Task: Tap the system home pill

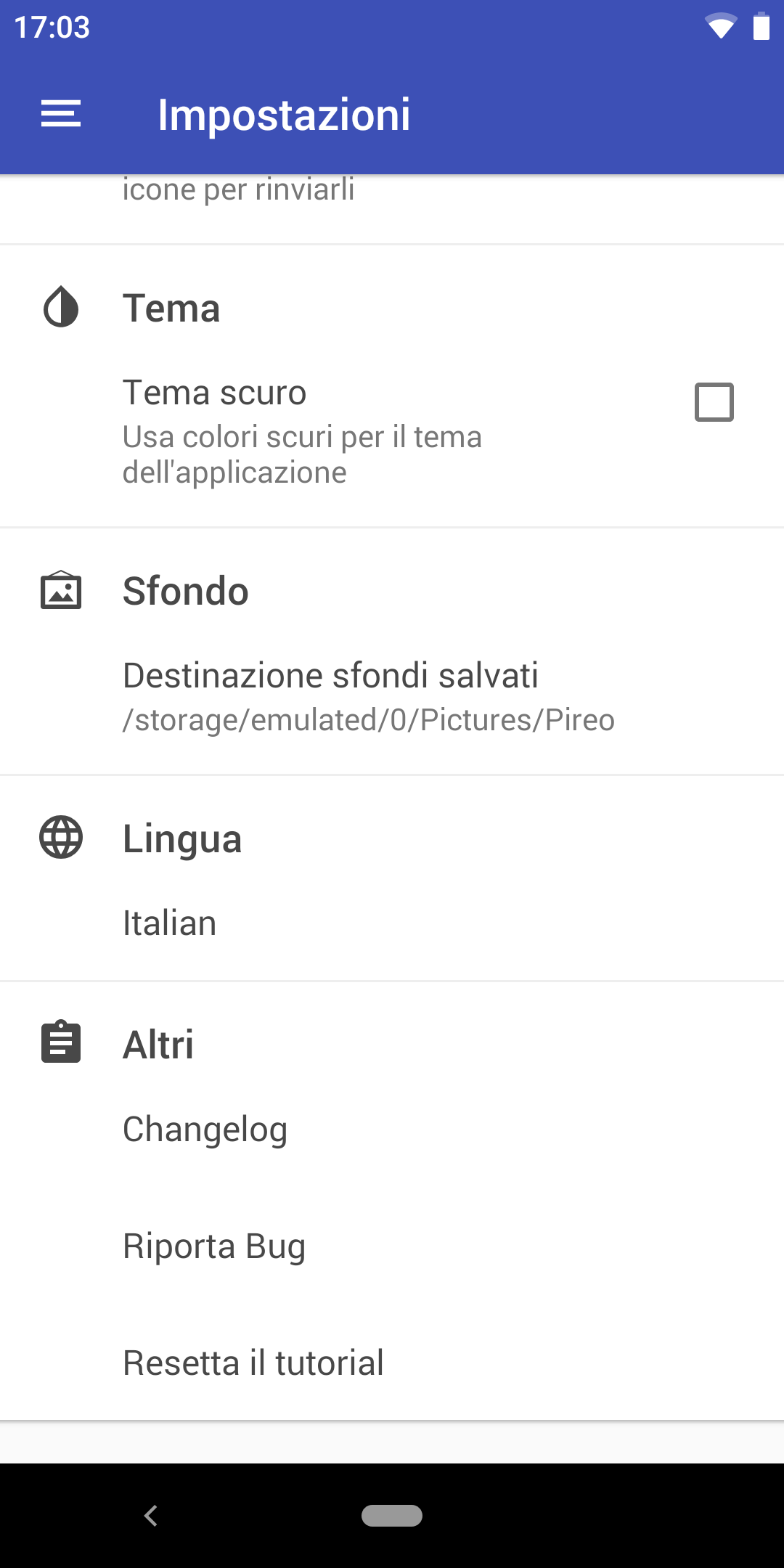Action: 392,1516
